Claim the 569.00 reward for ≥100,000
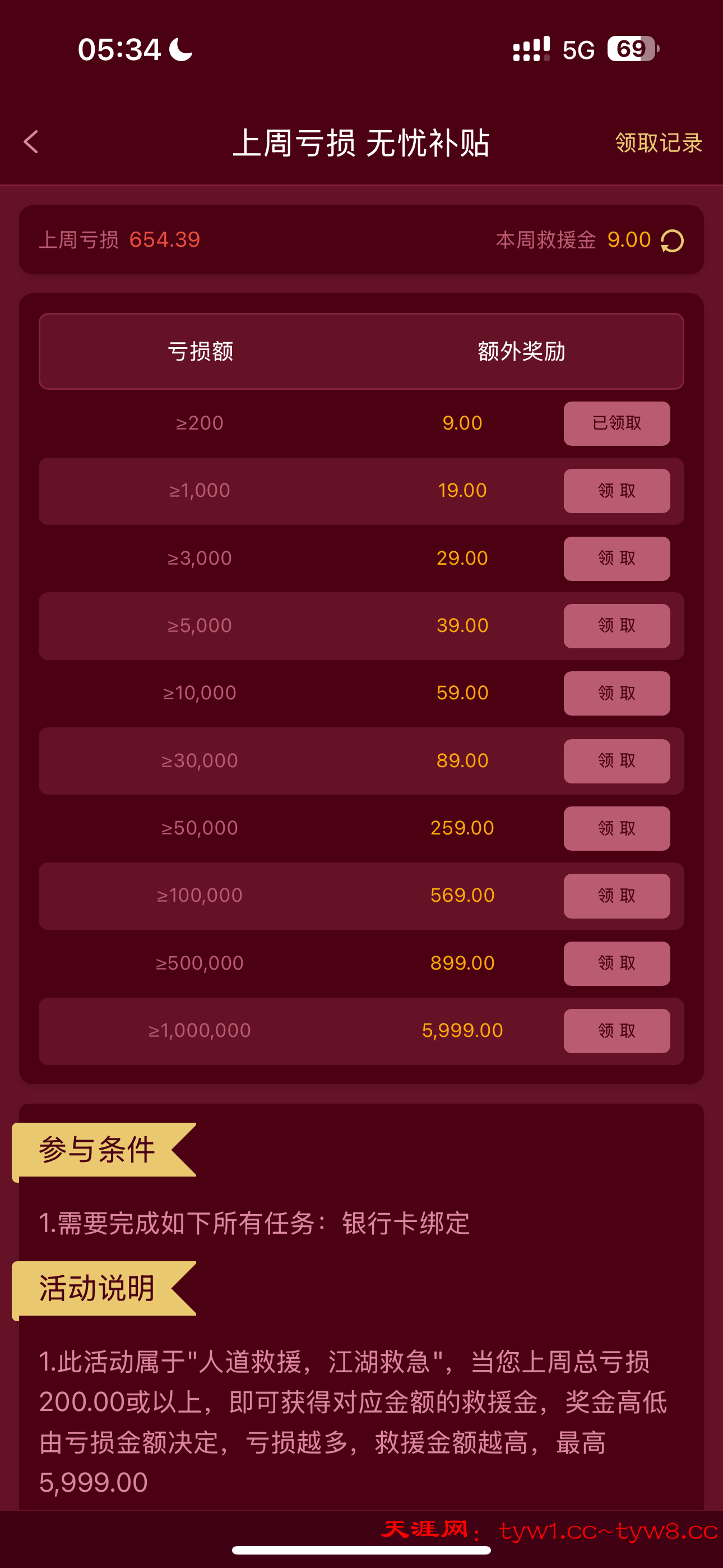 [616, 896]
